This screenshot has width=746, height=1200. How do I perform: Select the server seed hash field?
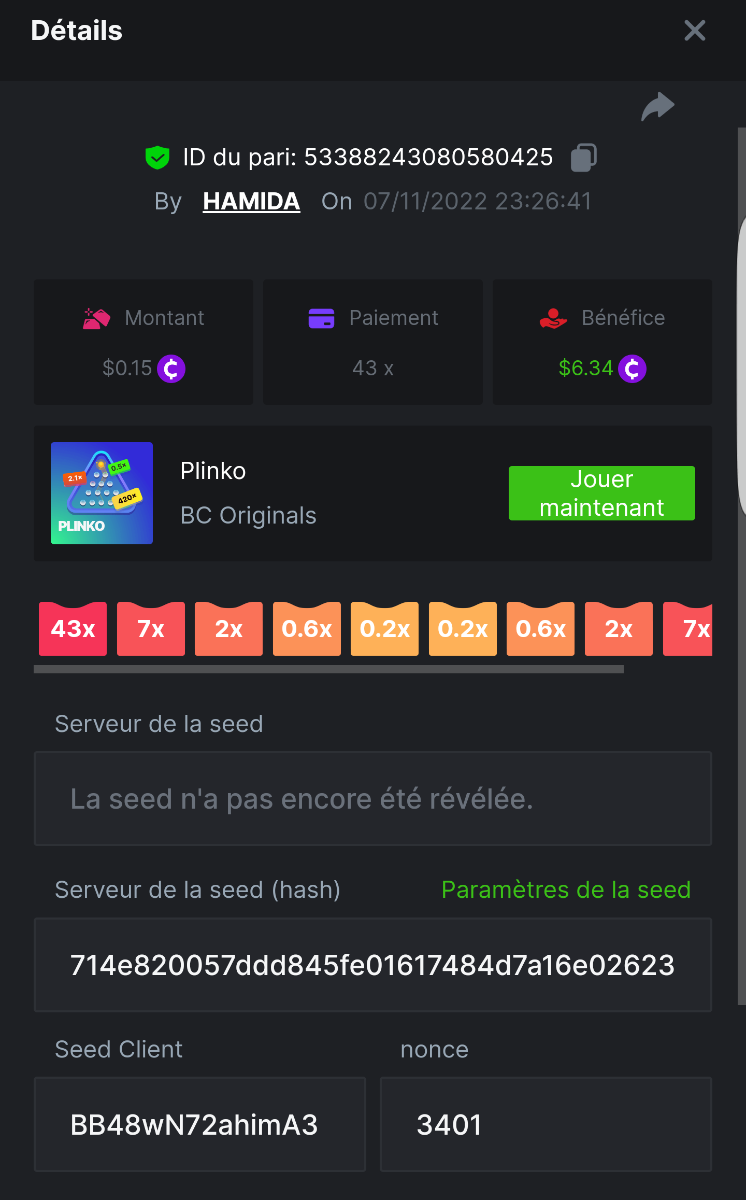[x=372, y=965]
